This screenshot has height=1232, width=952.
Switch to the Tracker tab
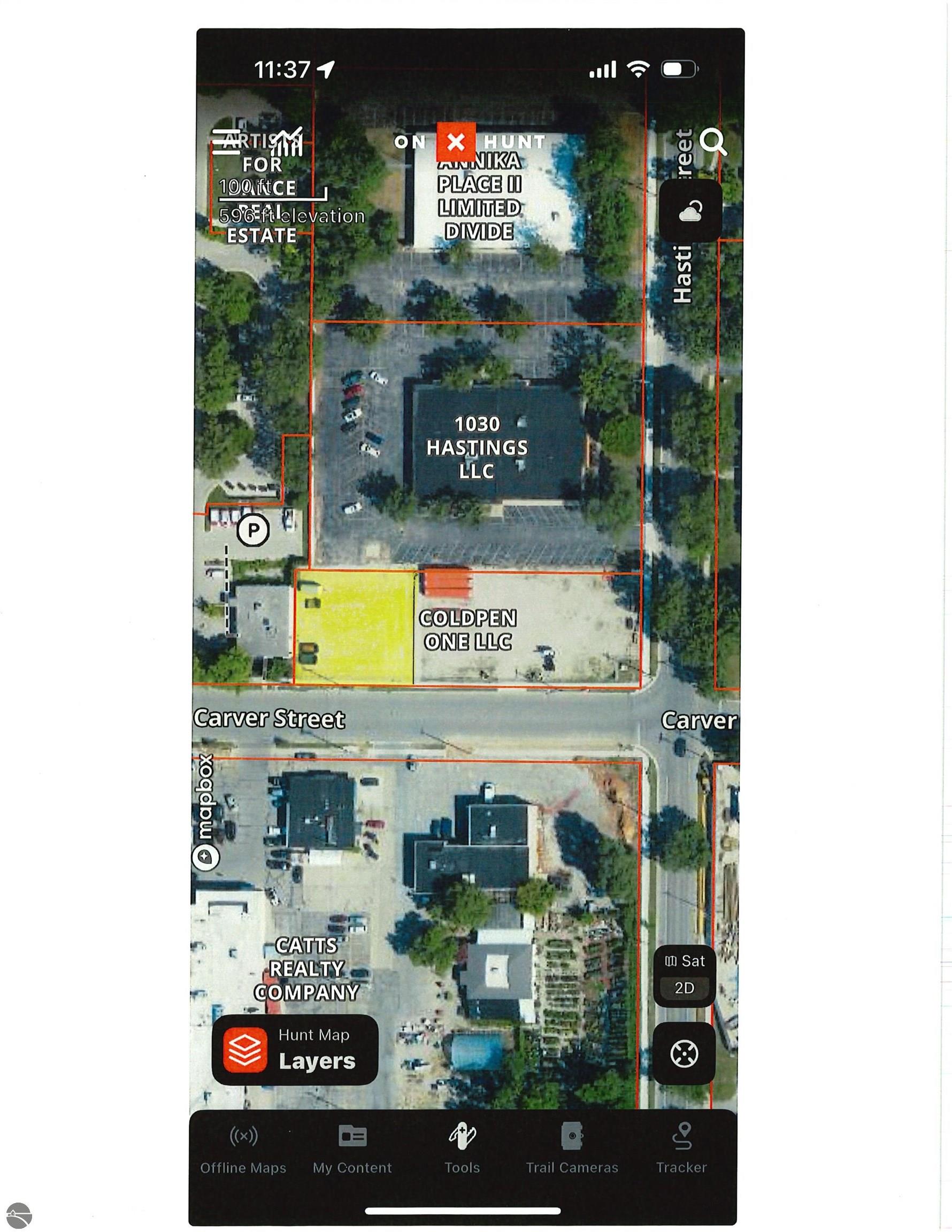click(681, 1149)
